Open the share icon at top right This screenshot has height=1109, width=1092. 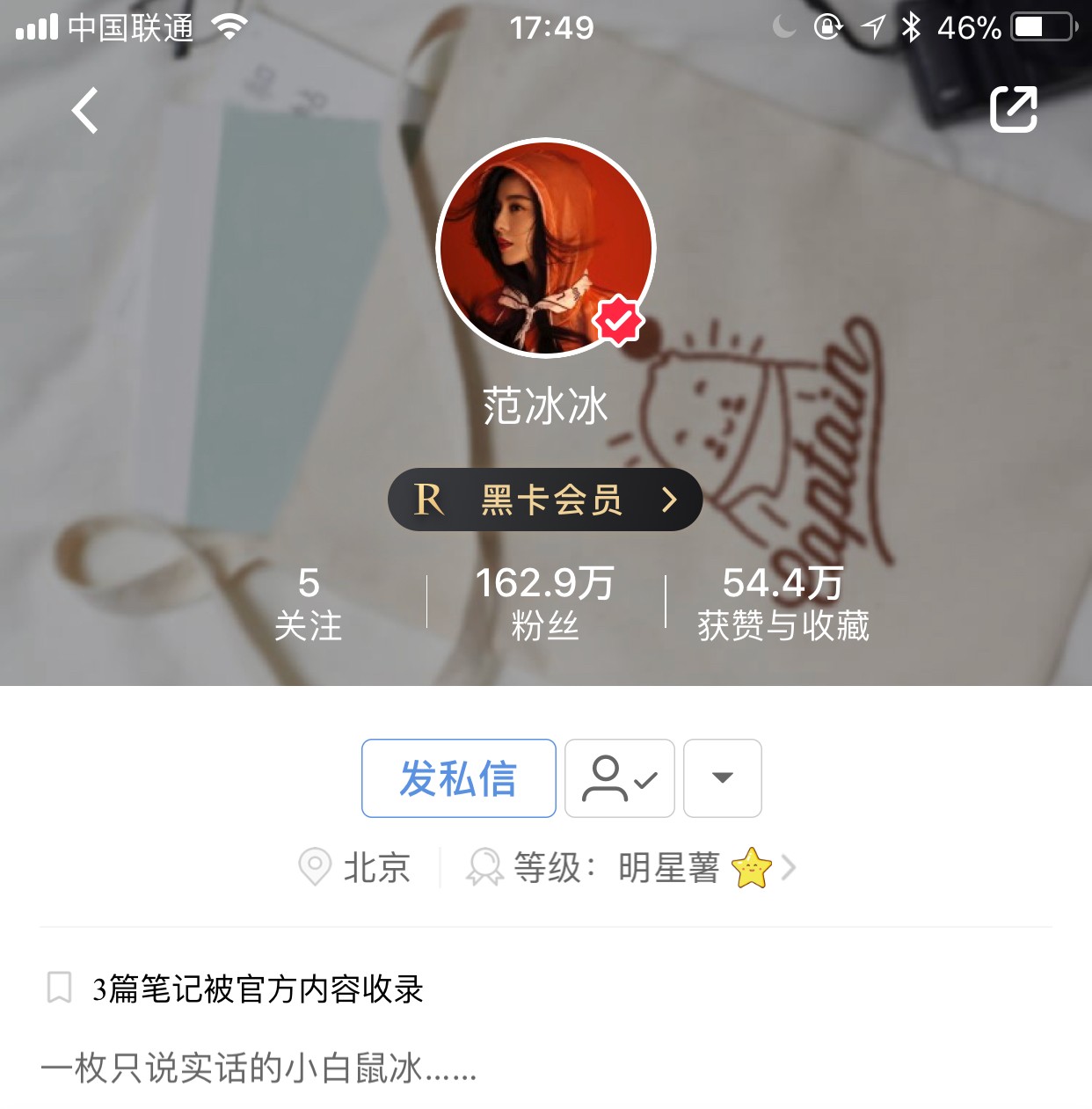1016,110
